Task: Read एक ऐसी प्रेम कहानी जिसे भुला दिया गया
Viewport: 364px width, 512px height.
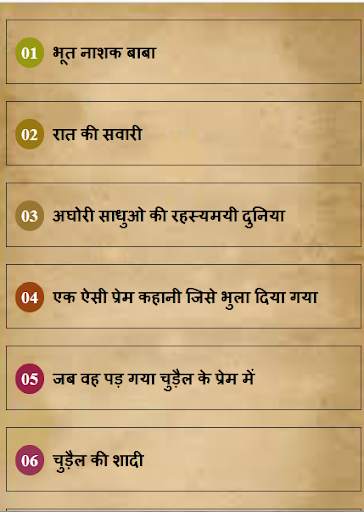Action: coord(183,297)
